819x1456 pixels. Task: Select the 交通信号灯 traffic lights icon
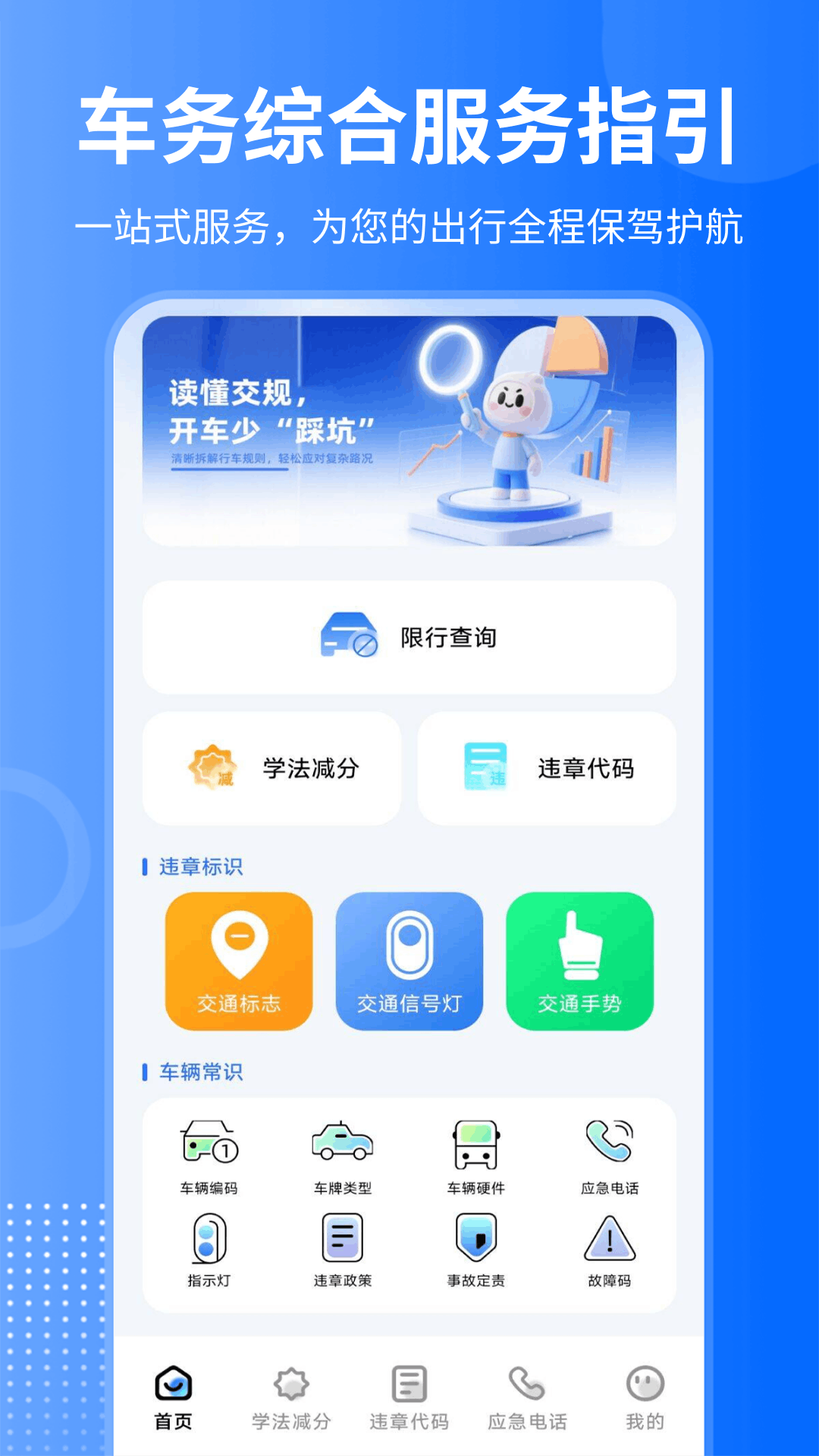coord(409,962)
